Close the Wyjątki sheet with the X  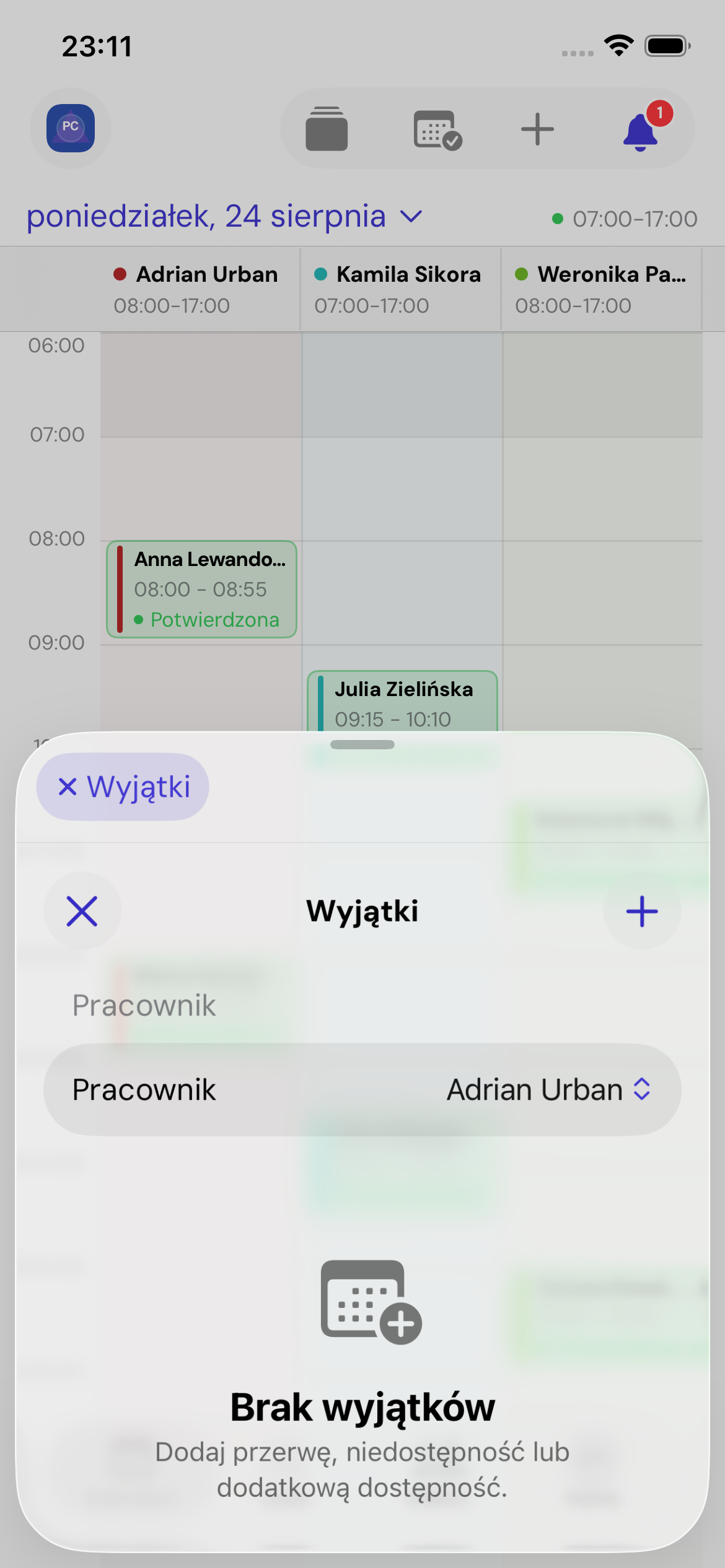[82, 911]
